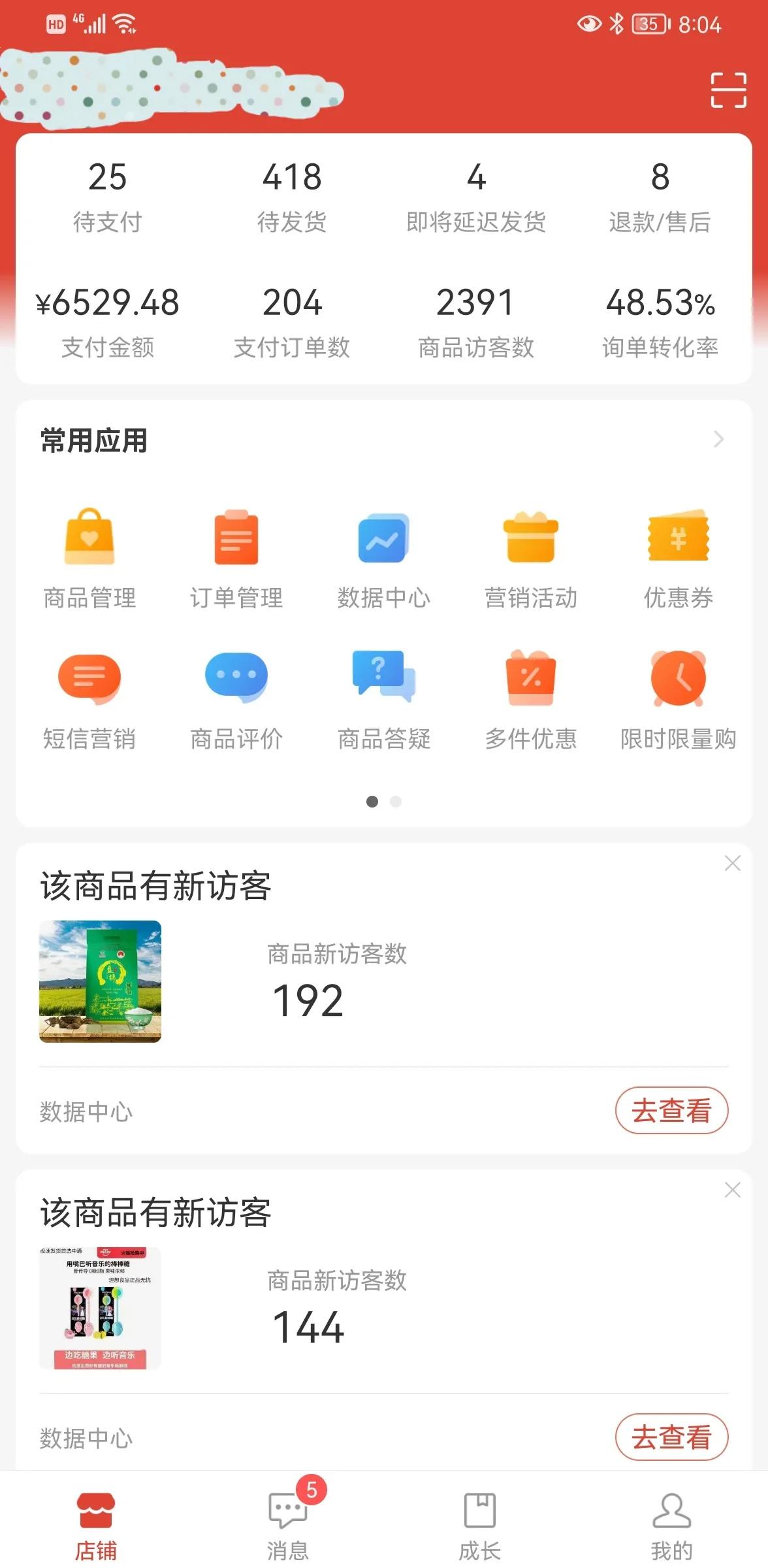Switch to the second app page dot
This screenshot has height=1568, width=768.
click(x=395, y=800)
